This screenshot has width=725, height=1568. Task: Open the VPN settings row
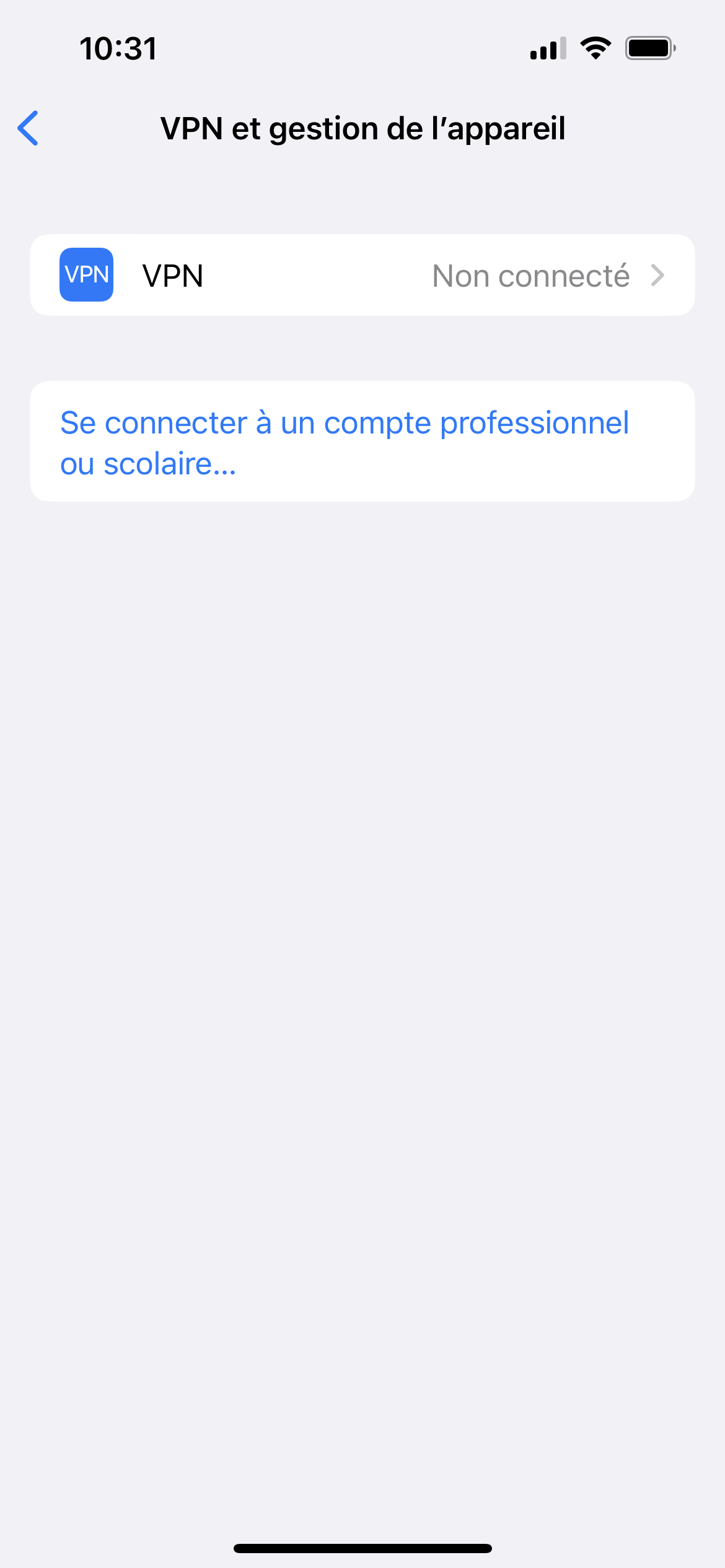(362, 275)
